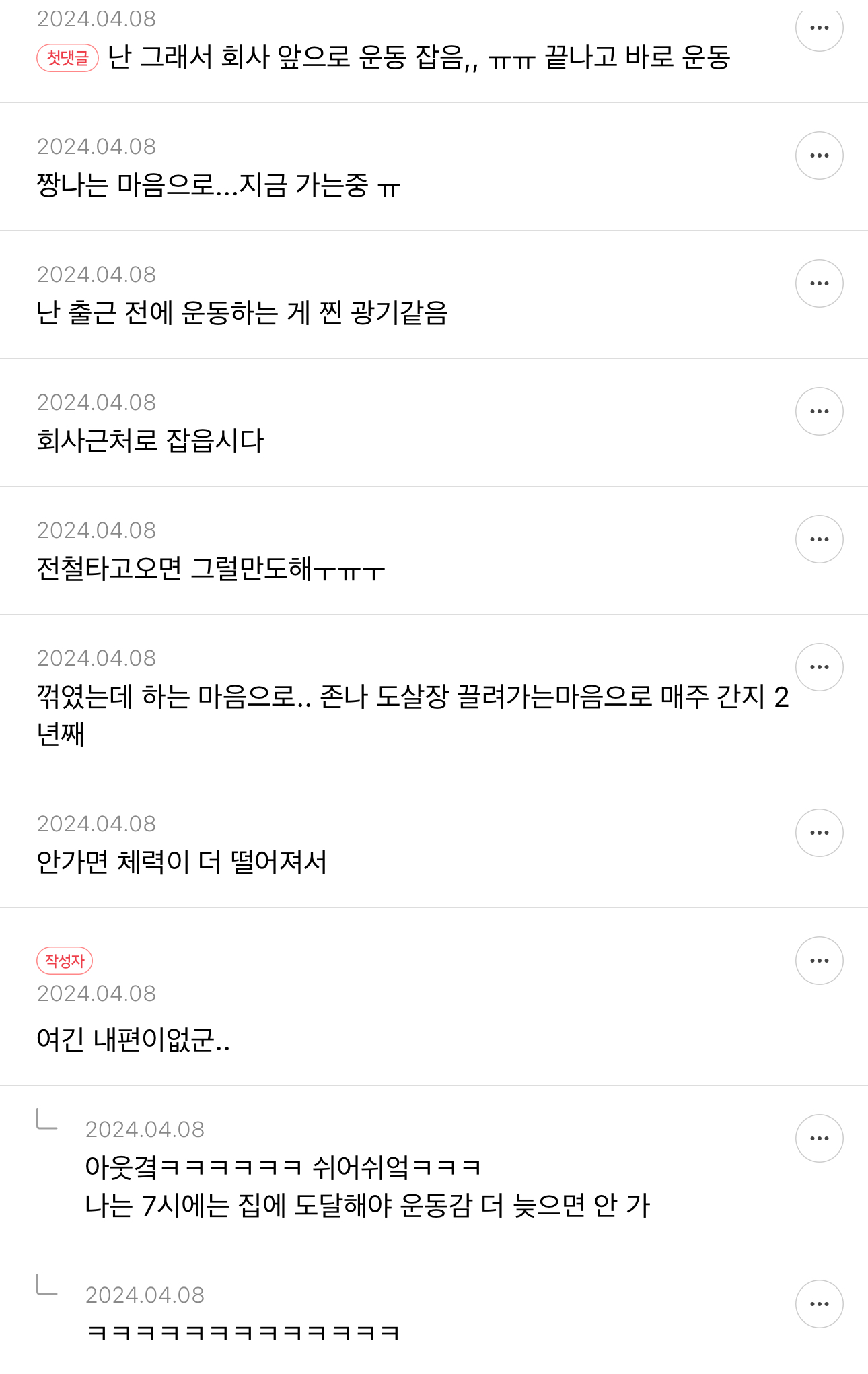This screenshot has height=1374, width=868.
Task: Open more options for the first comment '난 그래서 회사 앞으로'
Action: coord(819,28)
